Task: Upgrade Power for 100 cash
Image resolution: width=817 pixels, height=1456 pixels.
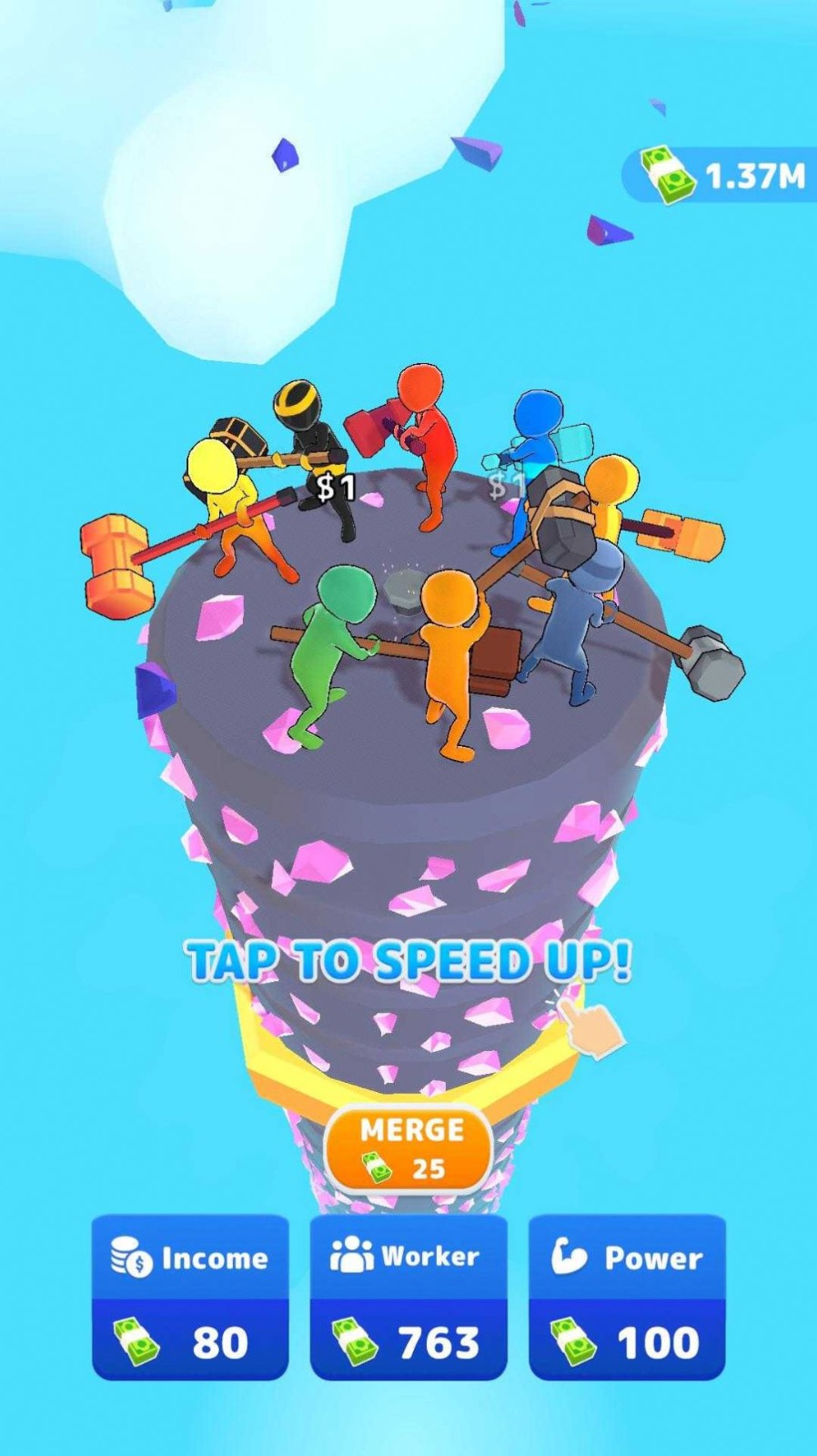Action: coord(627,1297)
